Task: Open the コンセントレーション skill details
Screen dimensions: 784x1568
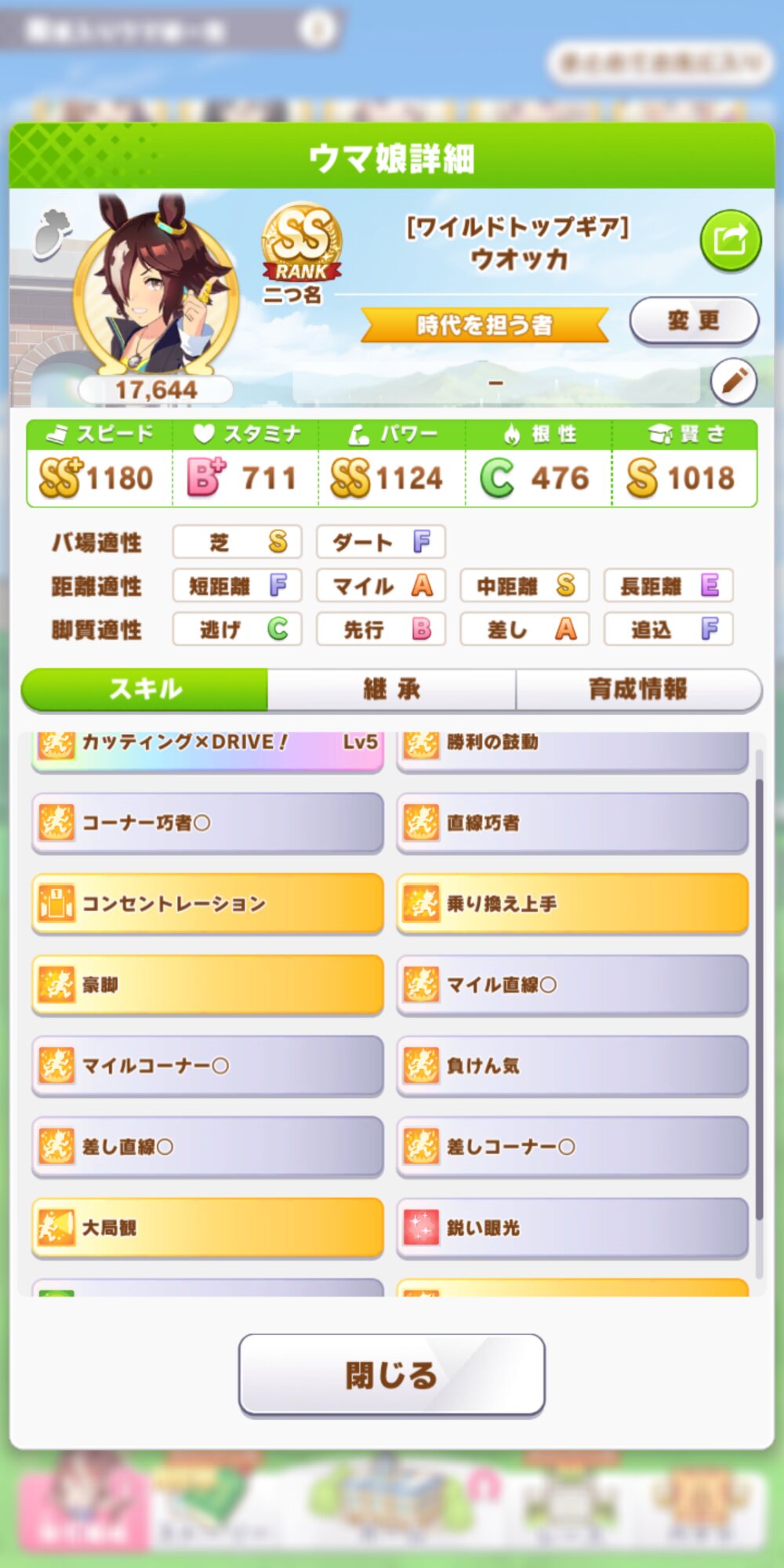Action: tap(208, 904)
